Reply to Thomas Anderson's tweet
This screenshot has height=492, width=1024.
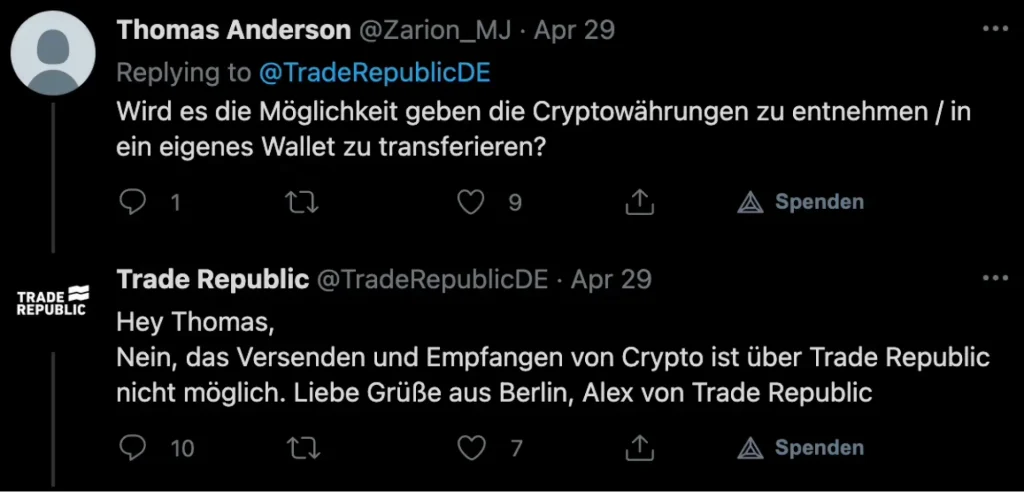[x=133, y=203]
